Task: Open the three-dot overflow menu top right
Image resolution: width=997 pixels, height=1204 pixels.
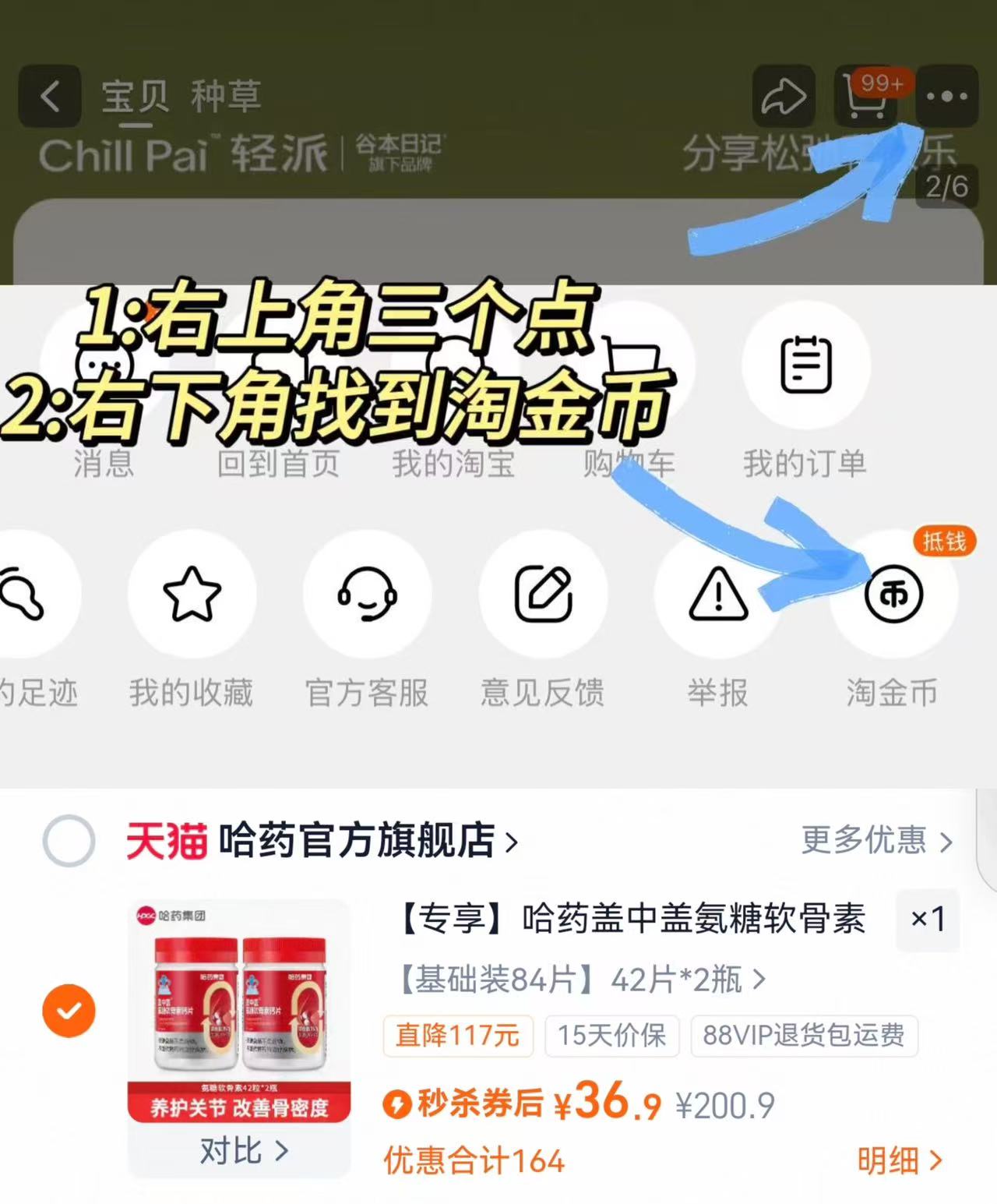Action: click(x=947, y=97)
